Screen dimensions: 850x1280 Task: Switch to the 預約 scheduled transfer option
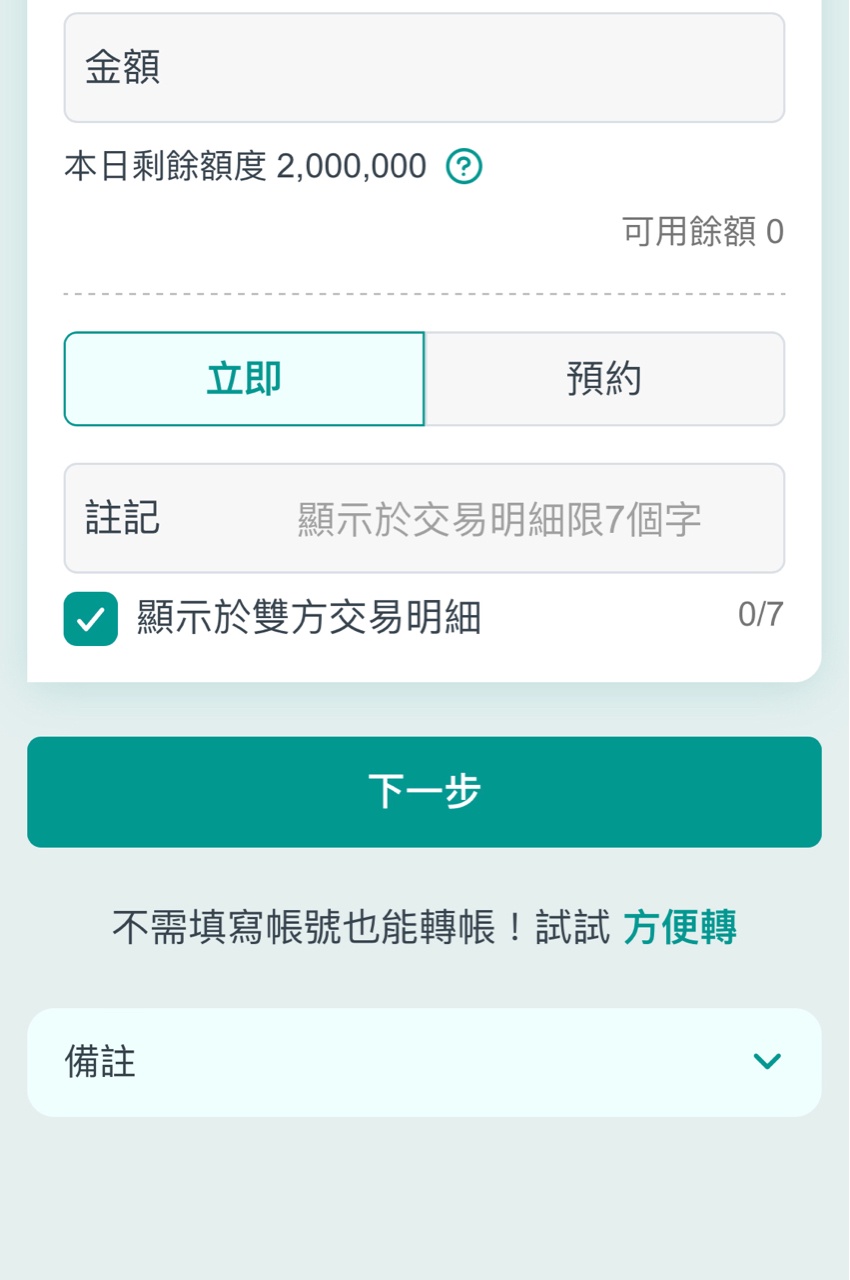tap(604, 379)
